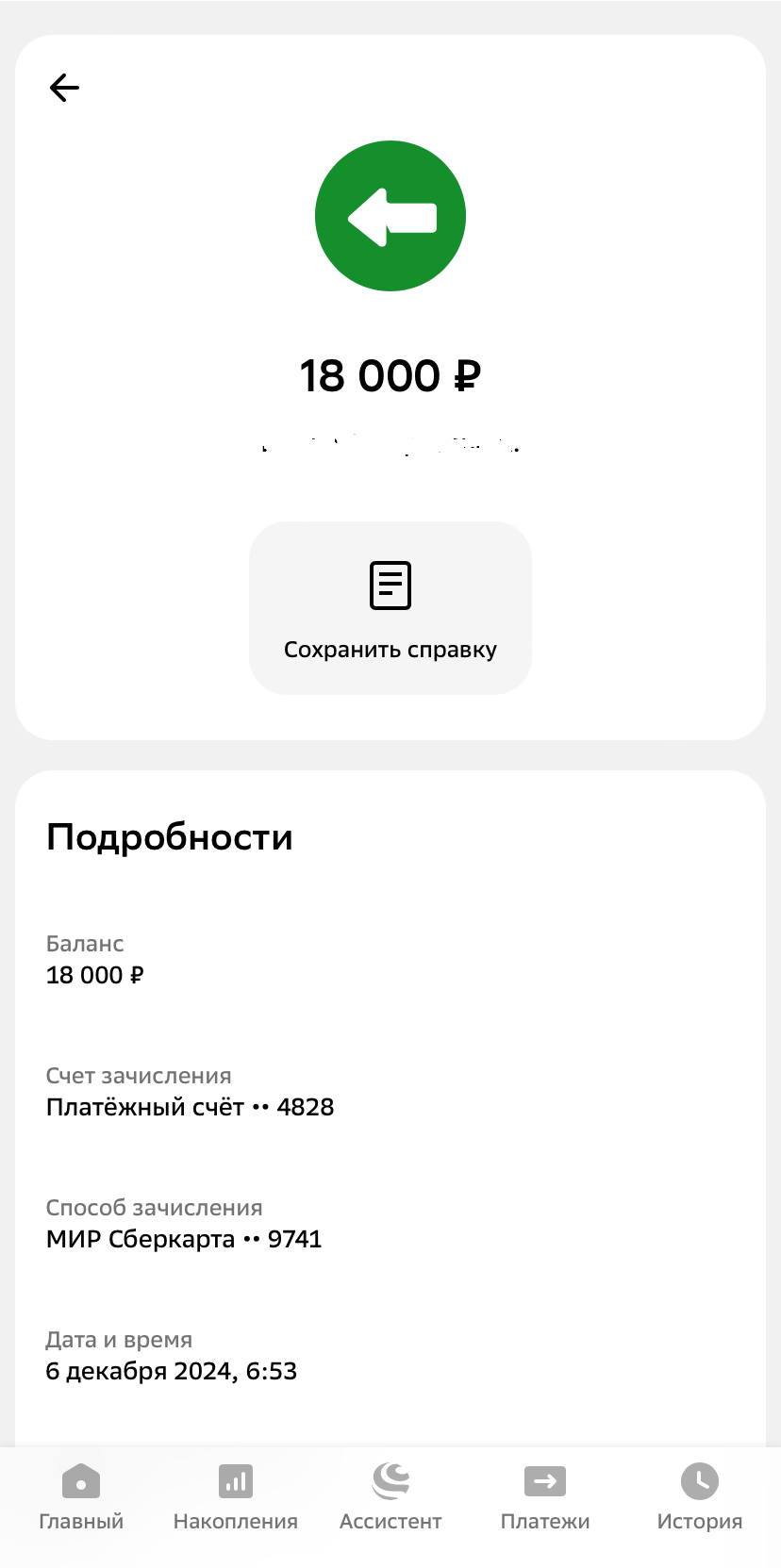The height and width of the screenshot is (1568, 781).
Task: Tap Сохранить справку button
Action: point(390,607)
